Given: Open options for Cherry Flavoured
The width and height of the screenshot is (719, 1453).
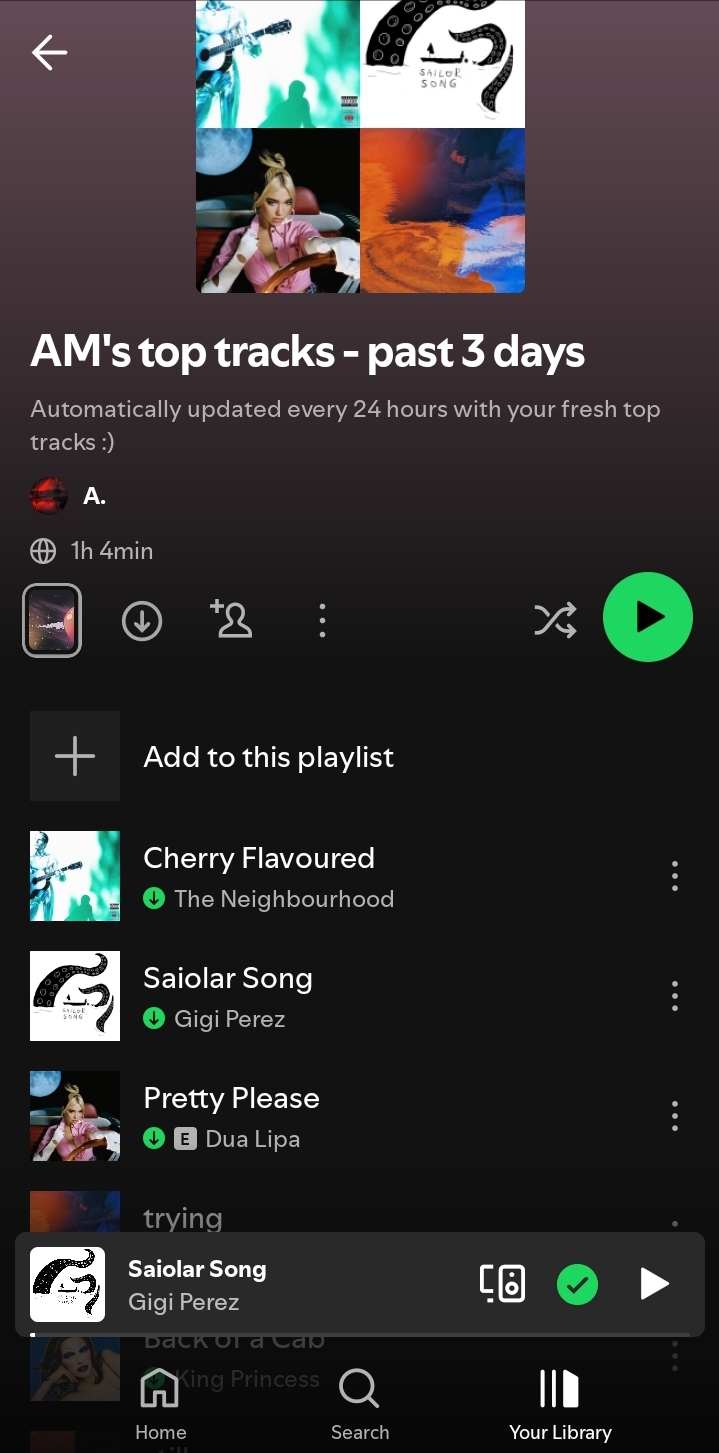Looking at the screenshot, I should coord(675,876).
